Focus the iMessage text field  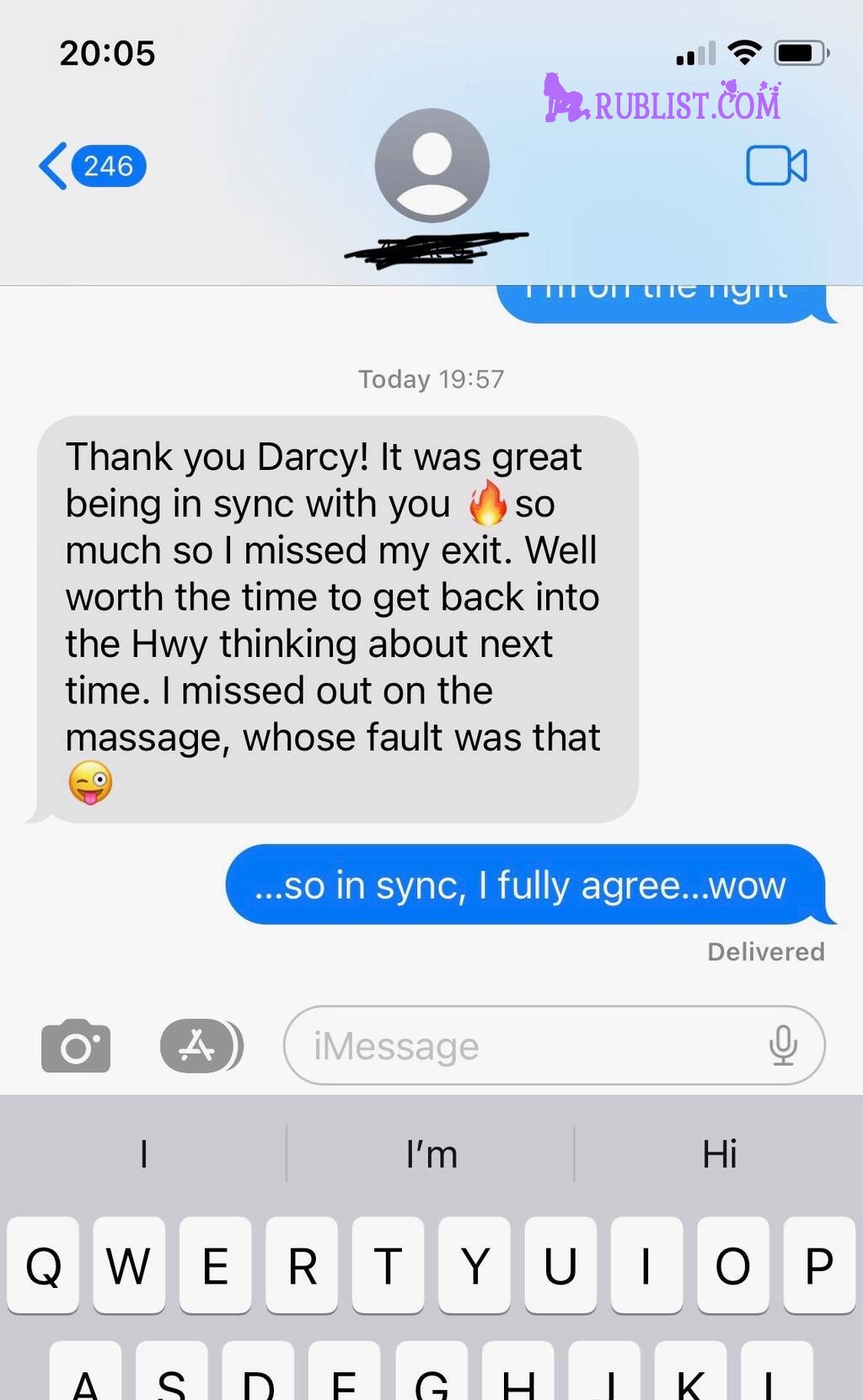pos(523,1045)
